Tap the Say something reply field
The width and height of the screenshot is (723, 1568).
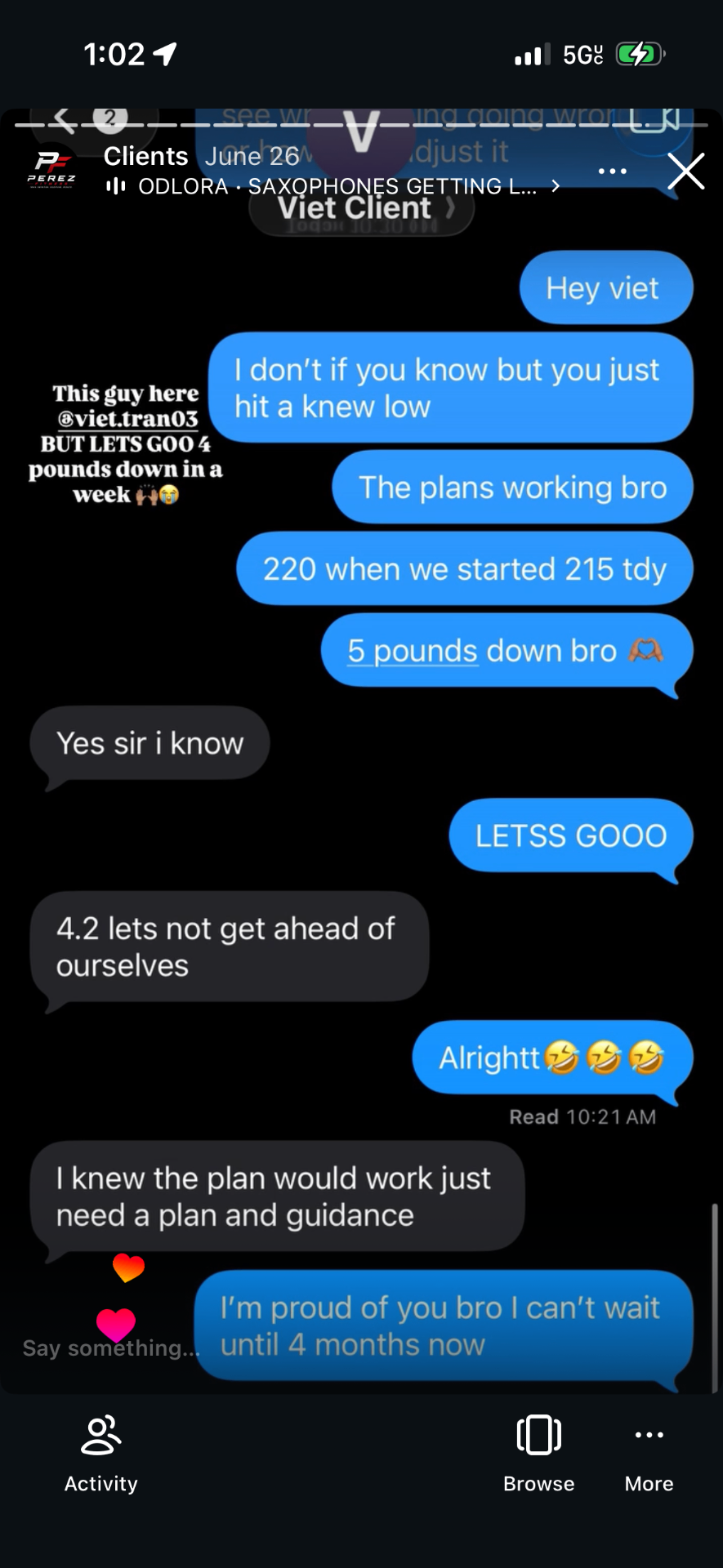110,1347
